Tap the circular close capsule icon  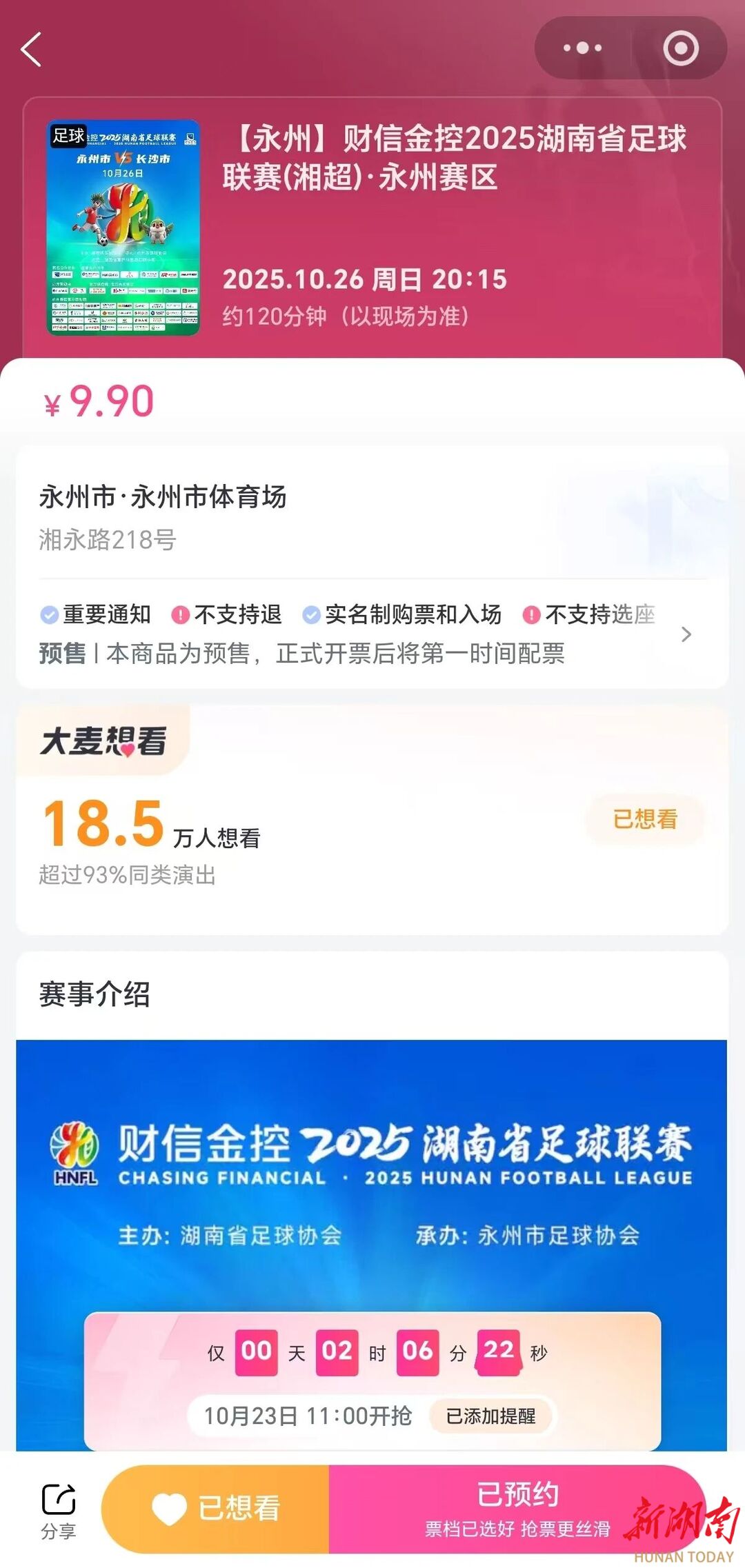pyautogui.click(x=682, y=47)
